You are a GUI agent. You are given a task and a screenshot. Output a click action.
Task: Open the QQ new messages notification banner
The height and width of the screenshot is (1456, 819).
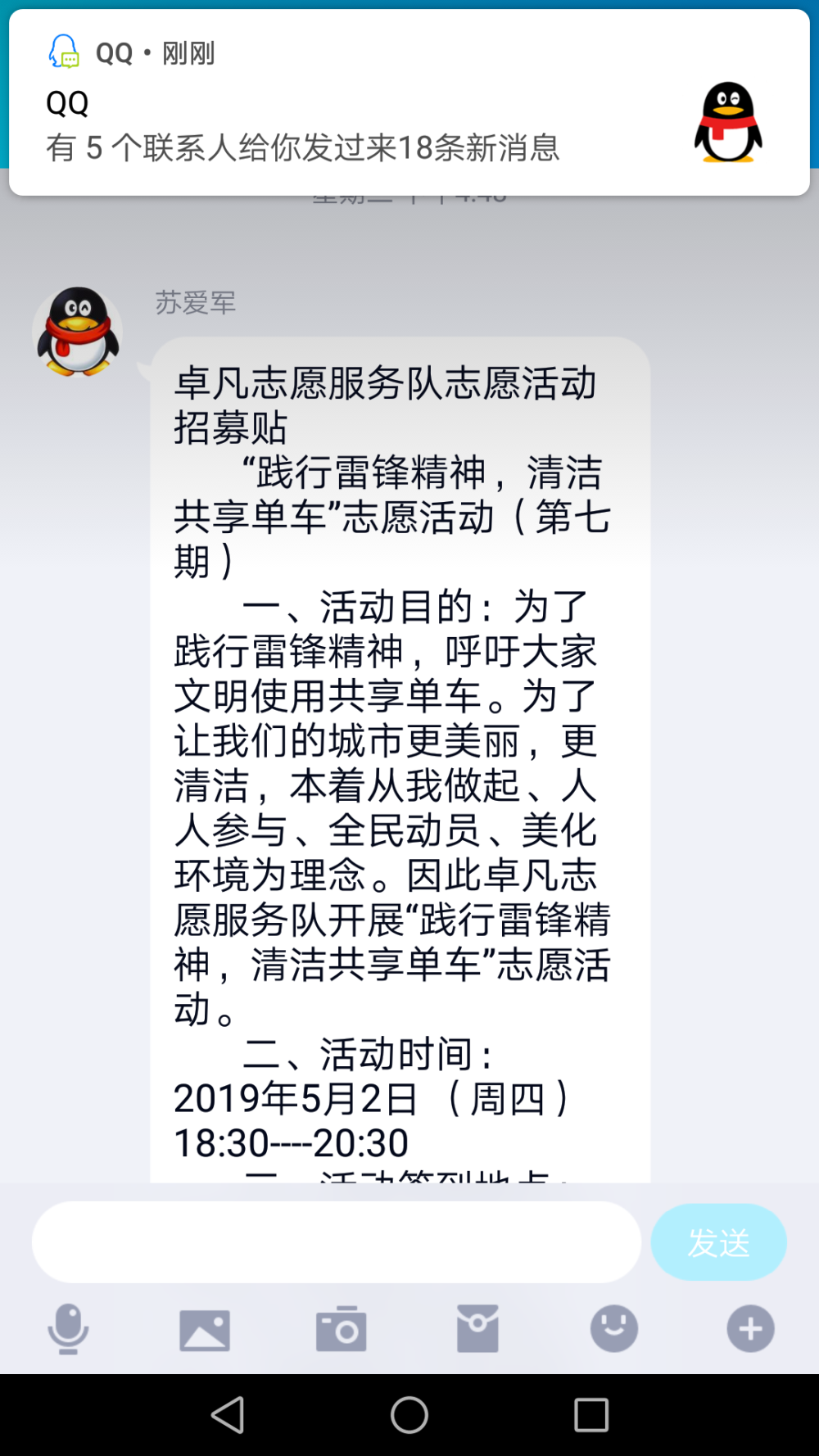(409, 102)
